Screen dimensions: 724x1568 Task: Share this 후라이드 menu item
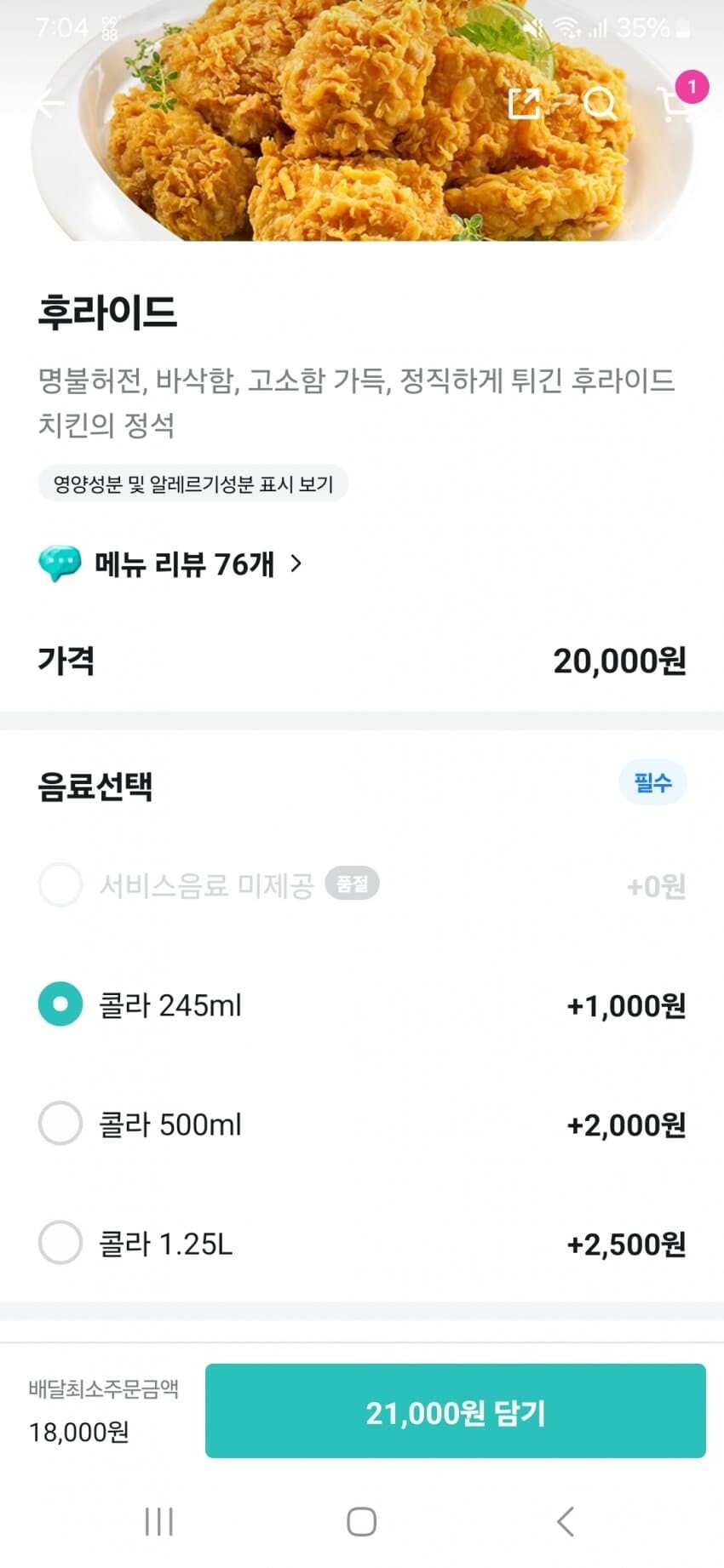(x=524, y=104)
